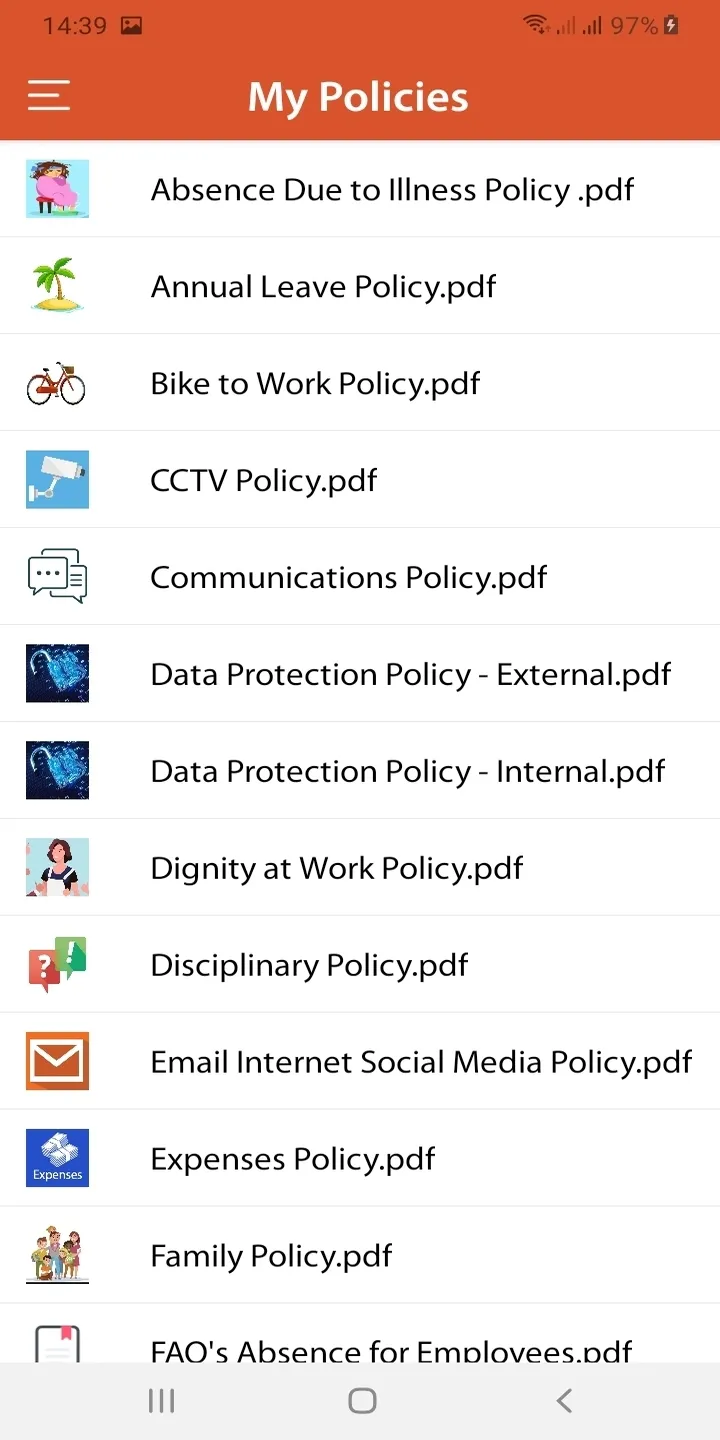The width and height of the screenshot is (720, 1440).
Task: Tap the Absence Due to Illness policy icon
Action: tap(57, 188)
